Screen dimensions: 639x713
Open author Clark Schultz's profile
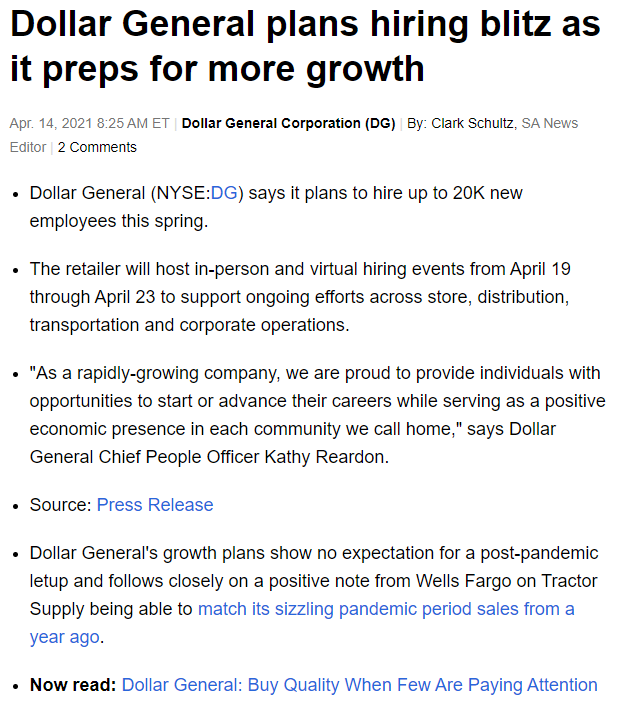click(472, 123)
